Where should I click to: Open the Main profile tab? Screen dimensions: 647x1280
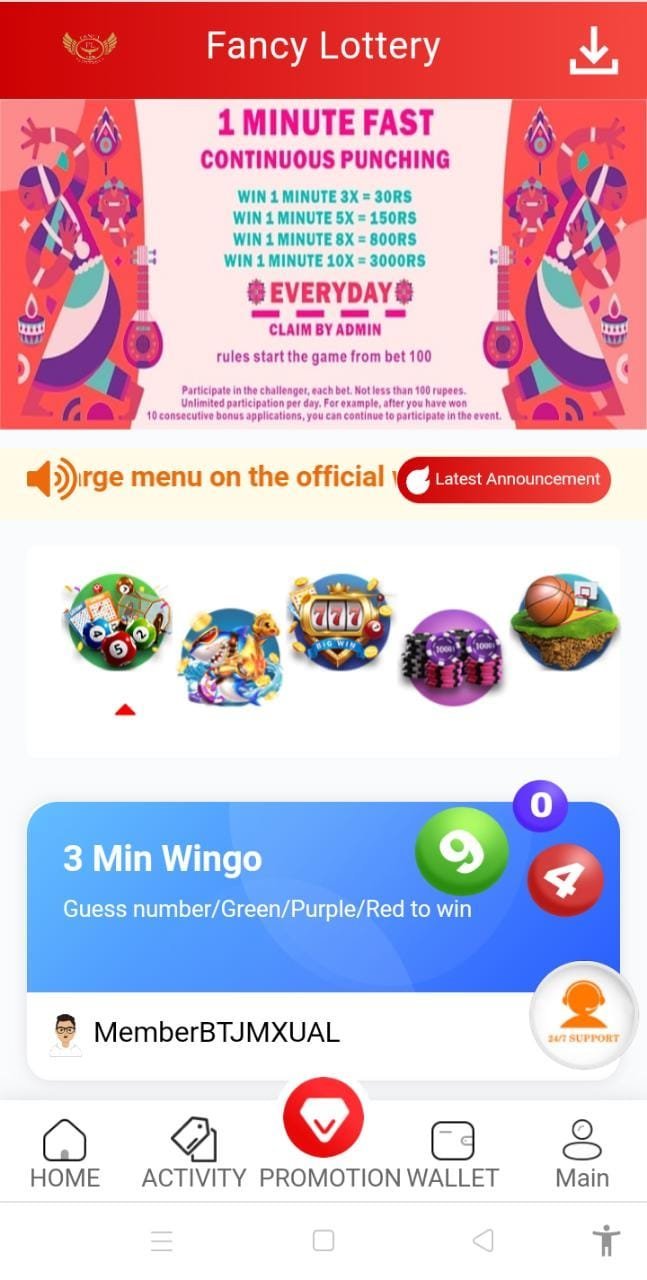[x=582, y=1155]
